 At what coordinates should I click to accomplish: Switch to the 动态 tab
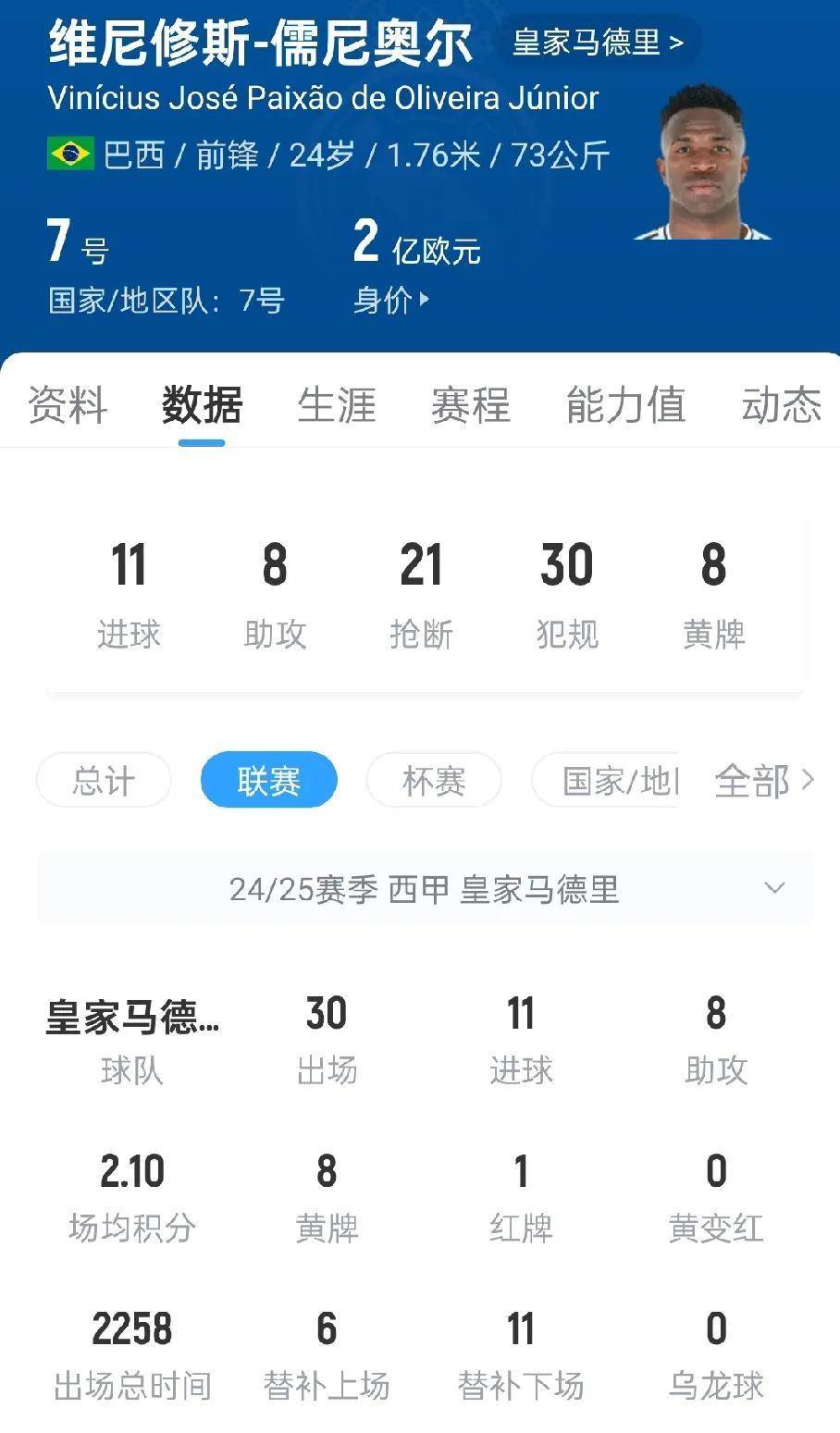click(x=781, y=405)
